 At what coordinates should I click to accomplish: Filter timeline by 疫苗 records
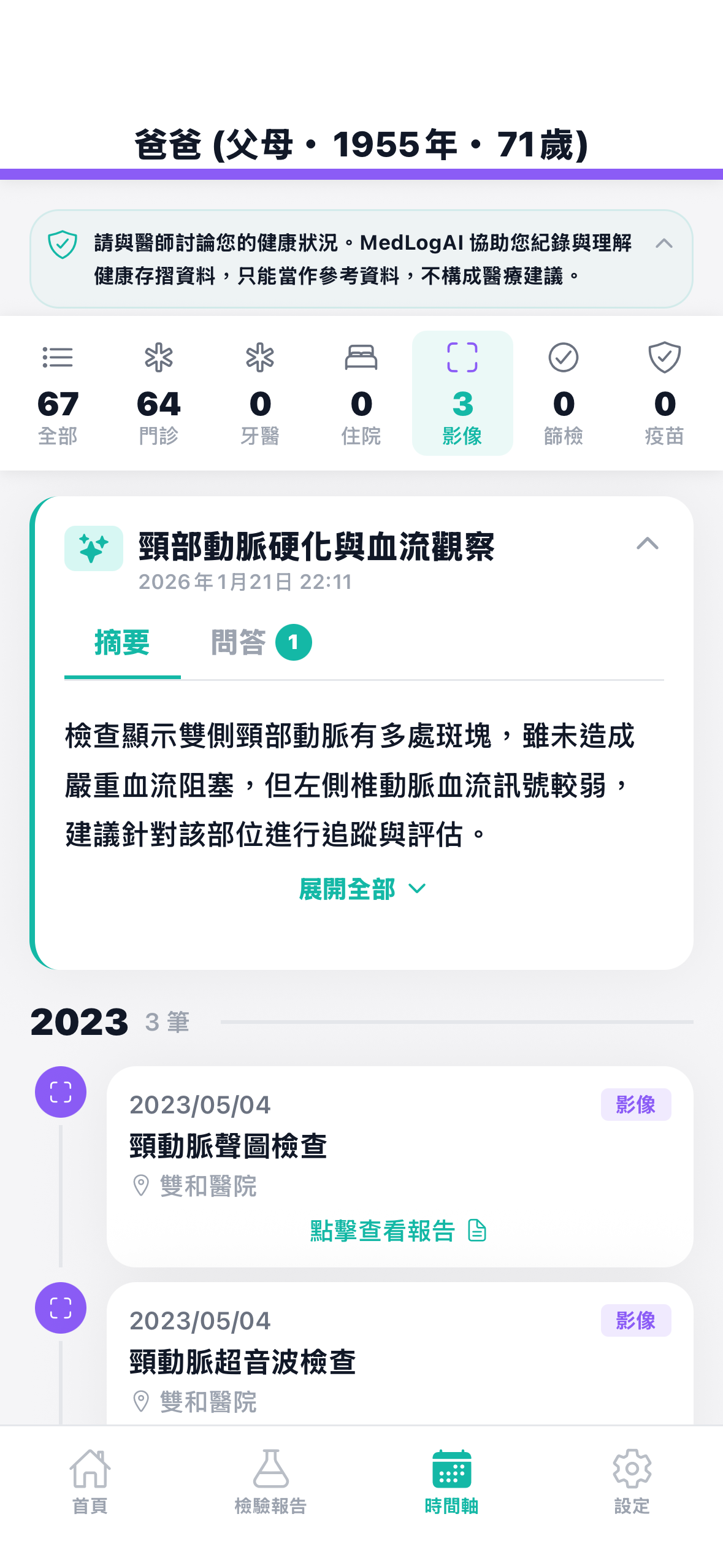(x=665, y=393)
